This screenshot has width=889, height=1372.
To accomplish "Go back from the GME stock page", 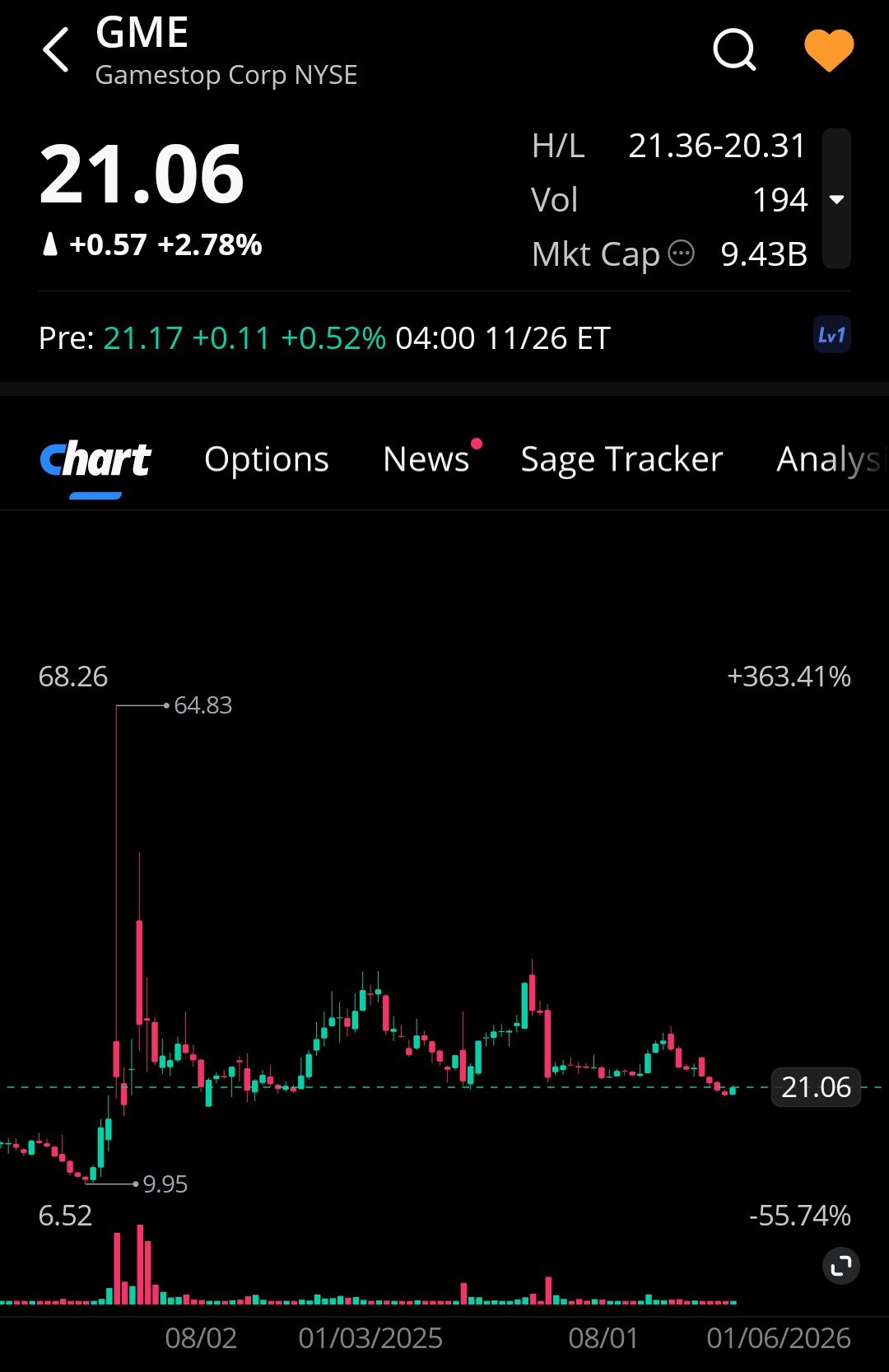I will [x=56, y=50].
